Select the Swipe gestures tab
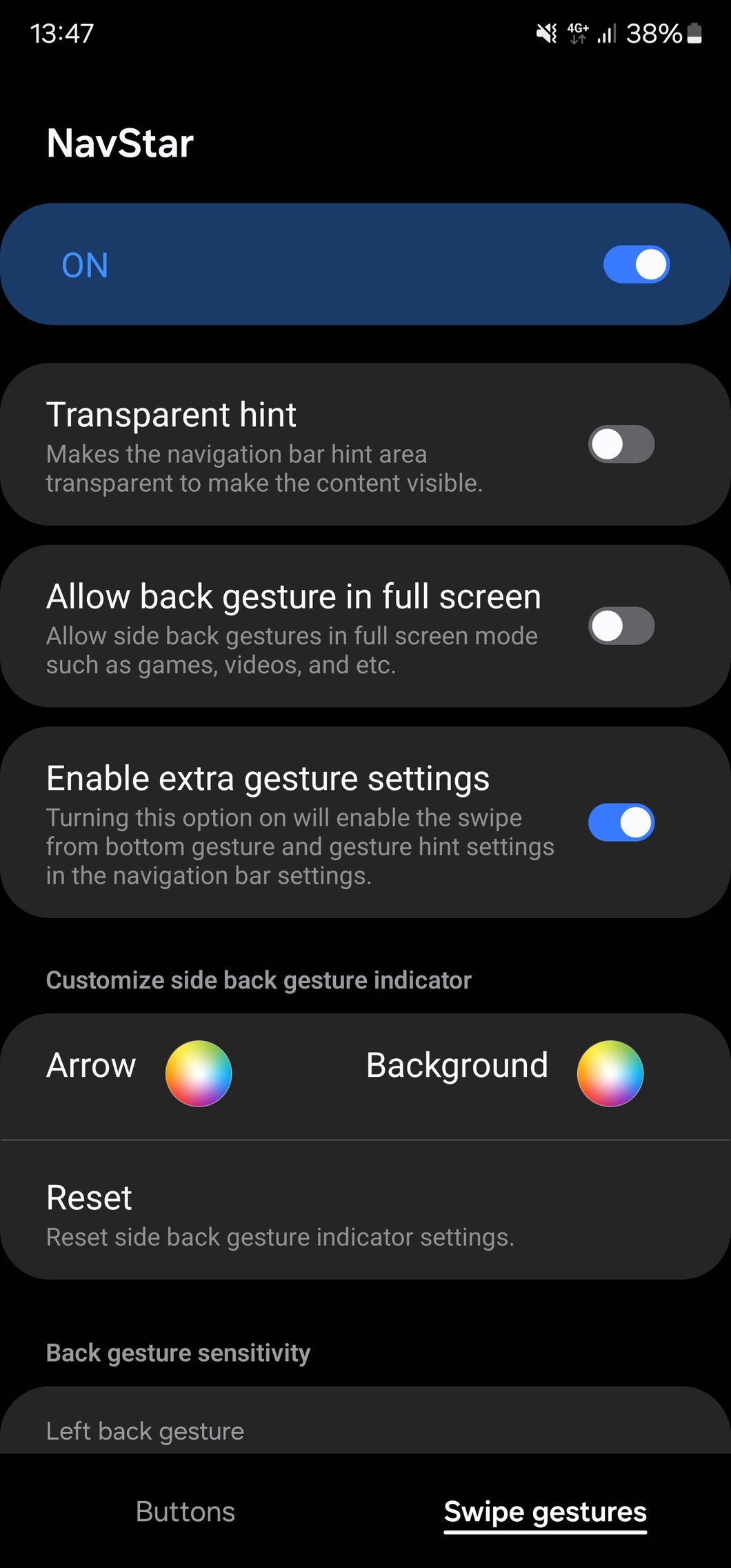Screen dimensions: 731x1568 545,1513
